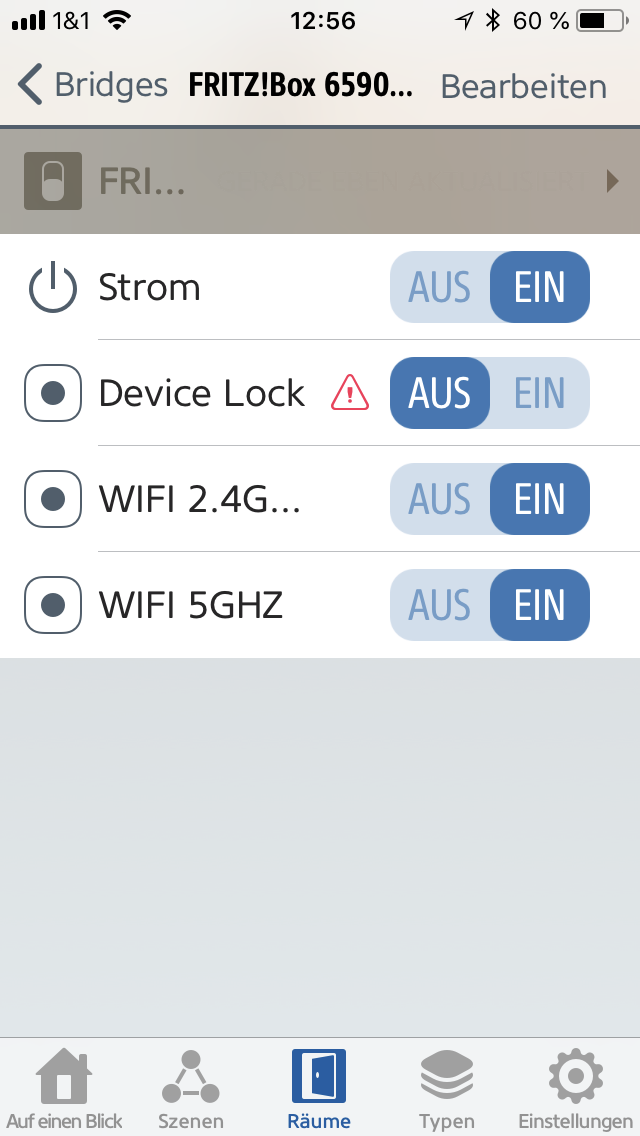
Task: Turn WIFI 2.4G off with AUS
Action: tap(440, 500)
